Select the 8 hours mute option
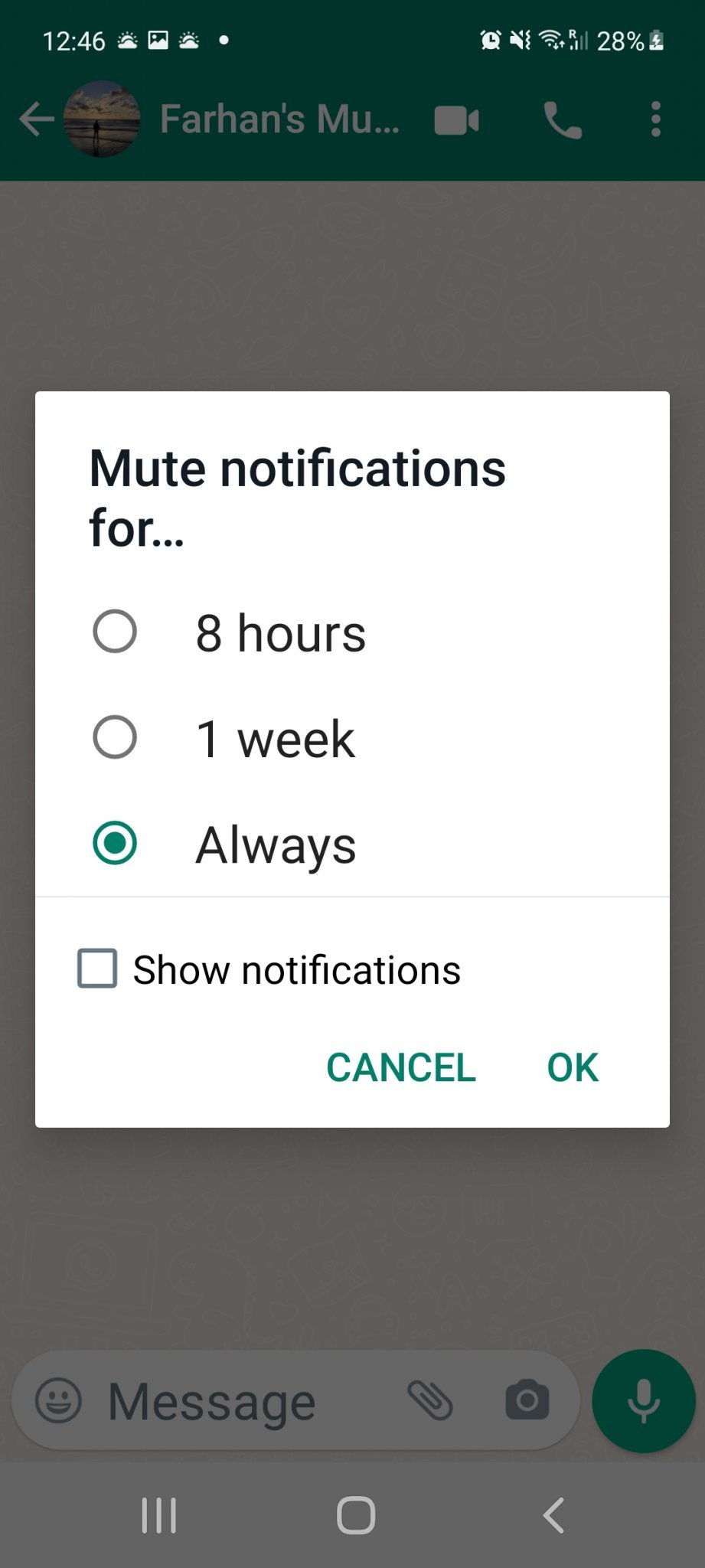 click(x=115, y=632)
